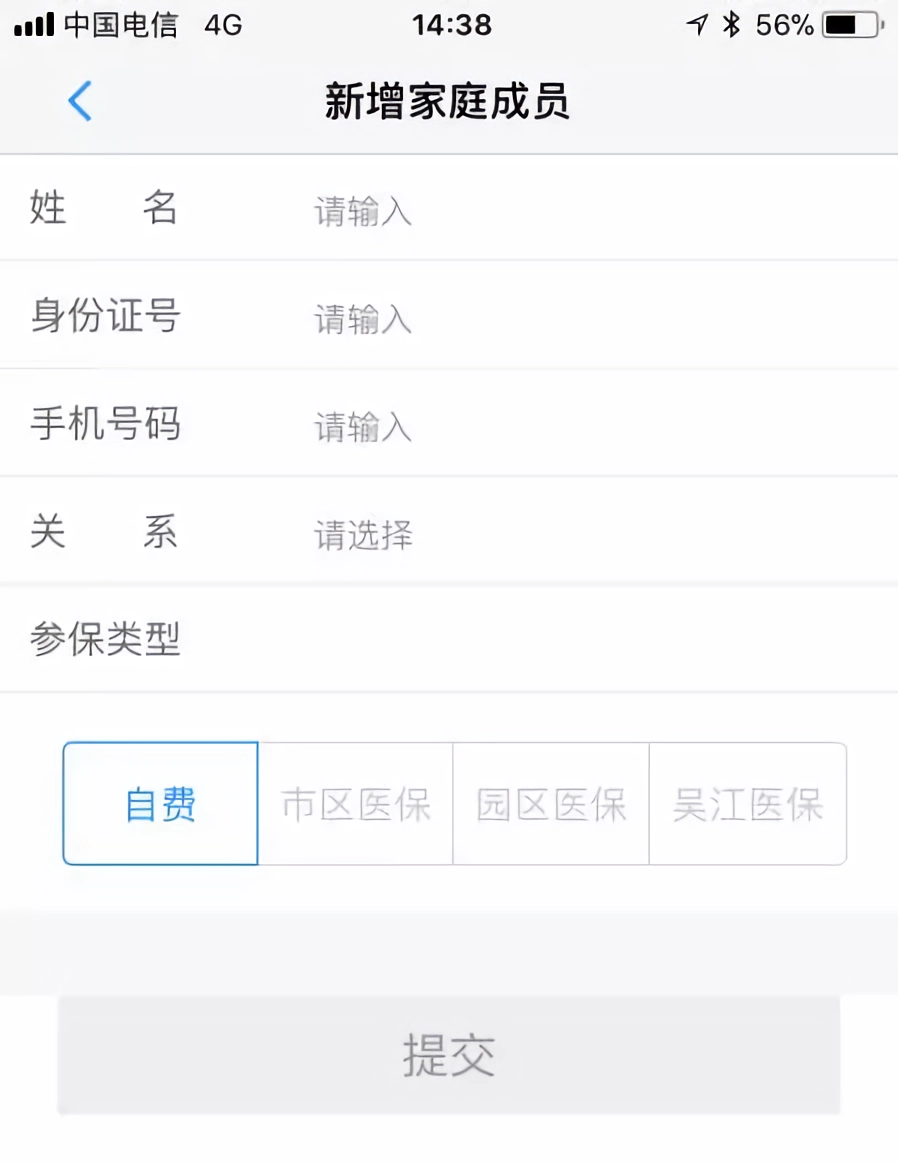
Task: Tap the 新增家庭成员 title
Action: (x=447, y=101)
